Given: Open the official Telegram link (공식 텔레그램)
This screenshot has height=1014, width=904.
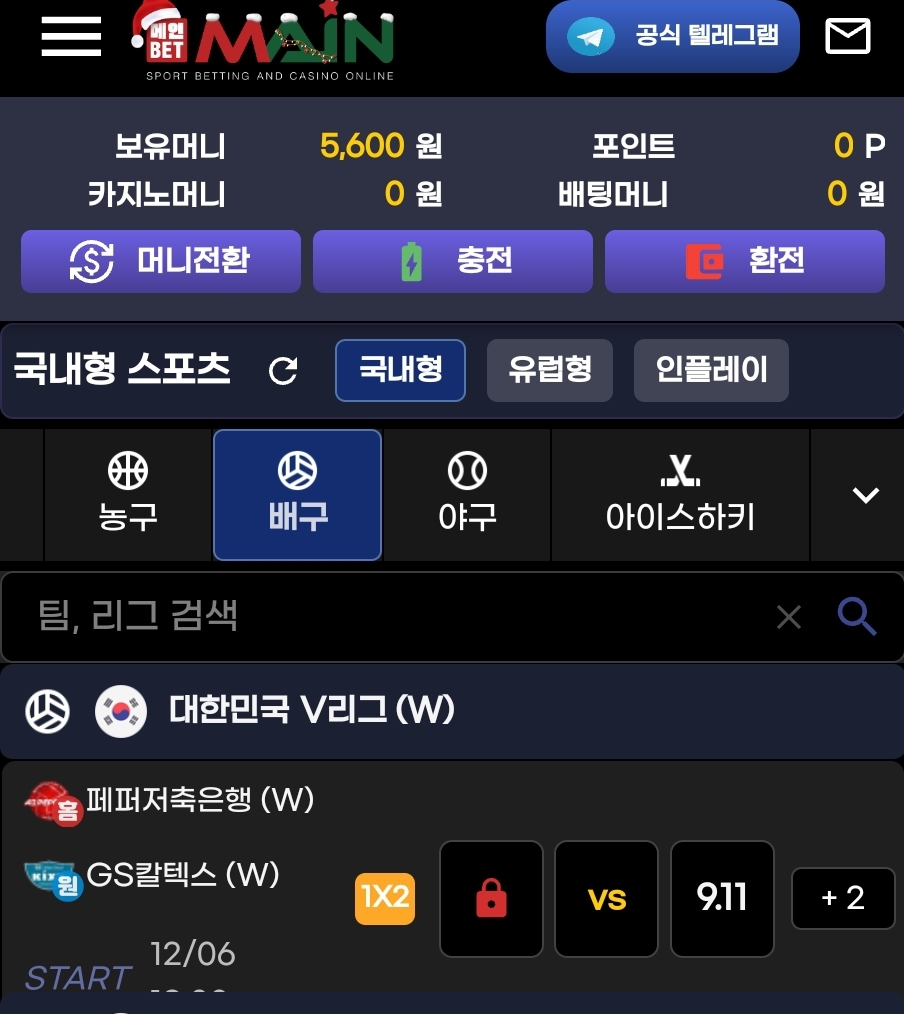Looking at the screenshot, I should pos(673,37).
